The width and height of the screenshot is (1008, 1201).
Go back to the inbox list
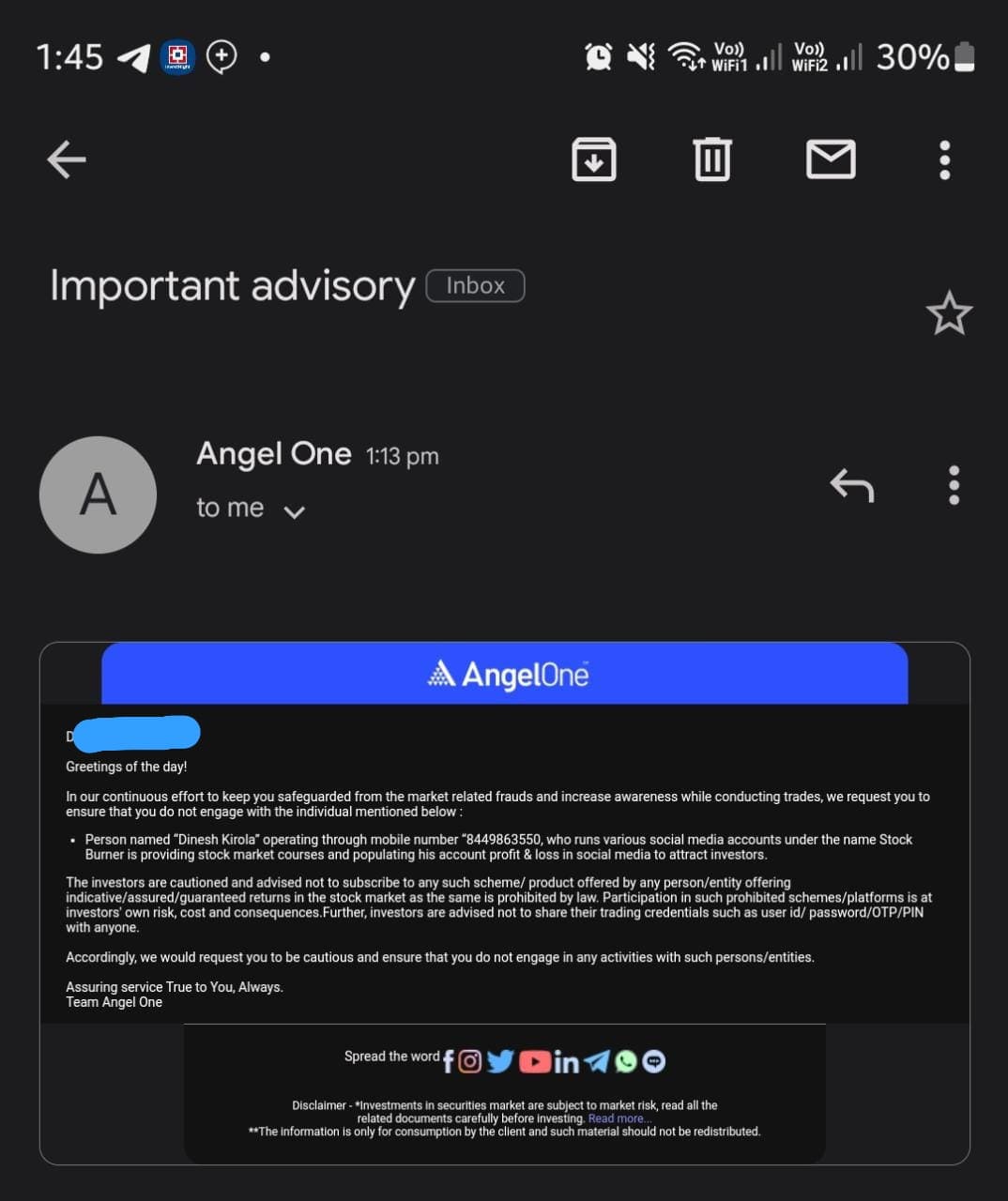[x=67, y=160]
